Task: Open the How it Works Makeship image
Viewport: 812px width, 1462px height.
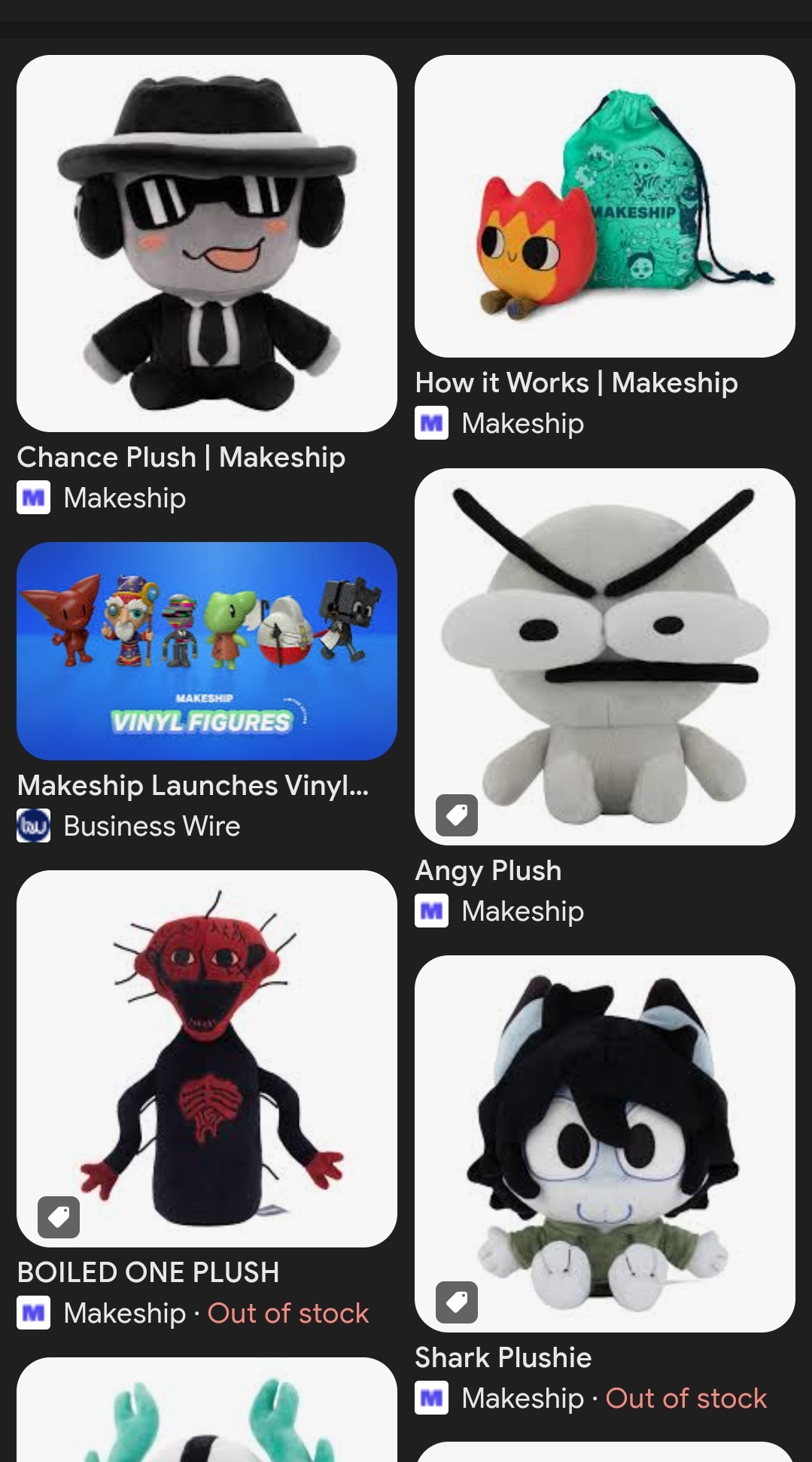Action: pyautogui.click(x=604, y=206)
